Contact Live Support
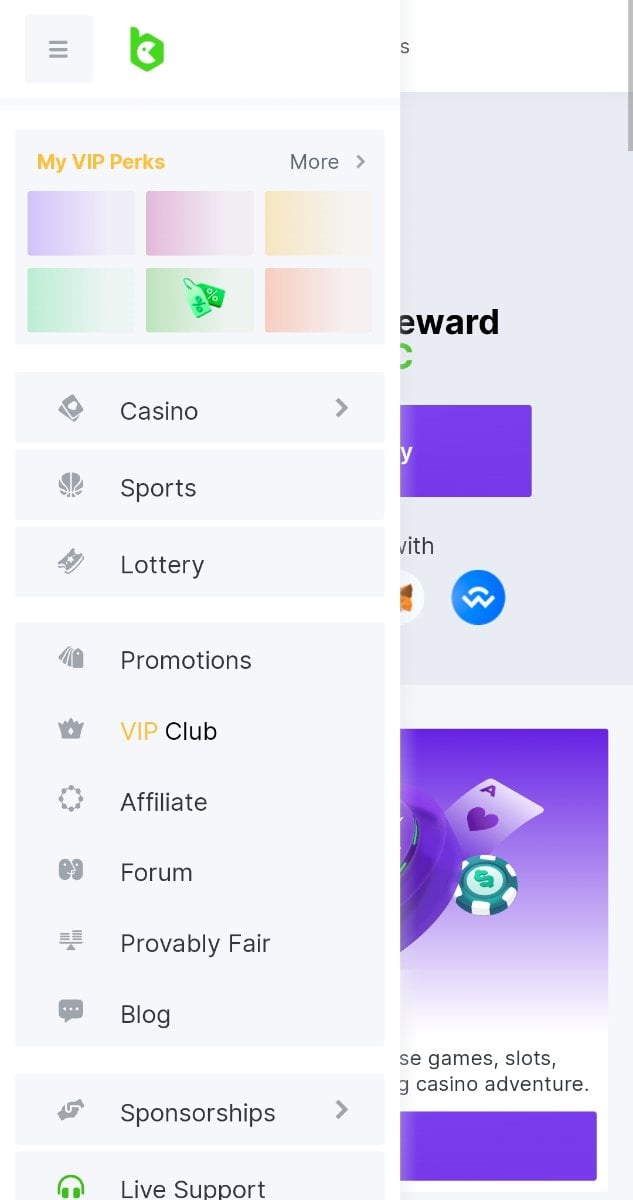The image size is (633, 1200). click(x=192, y=1187)
